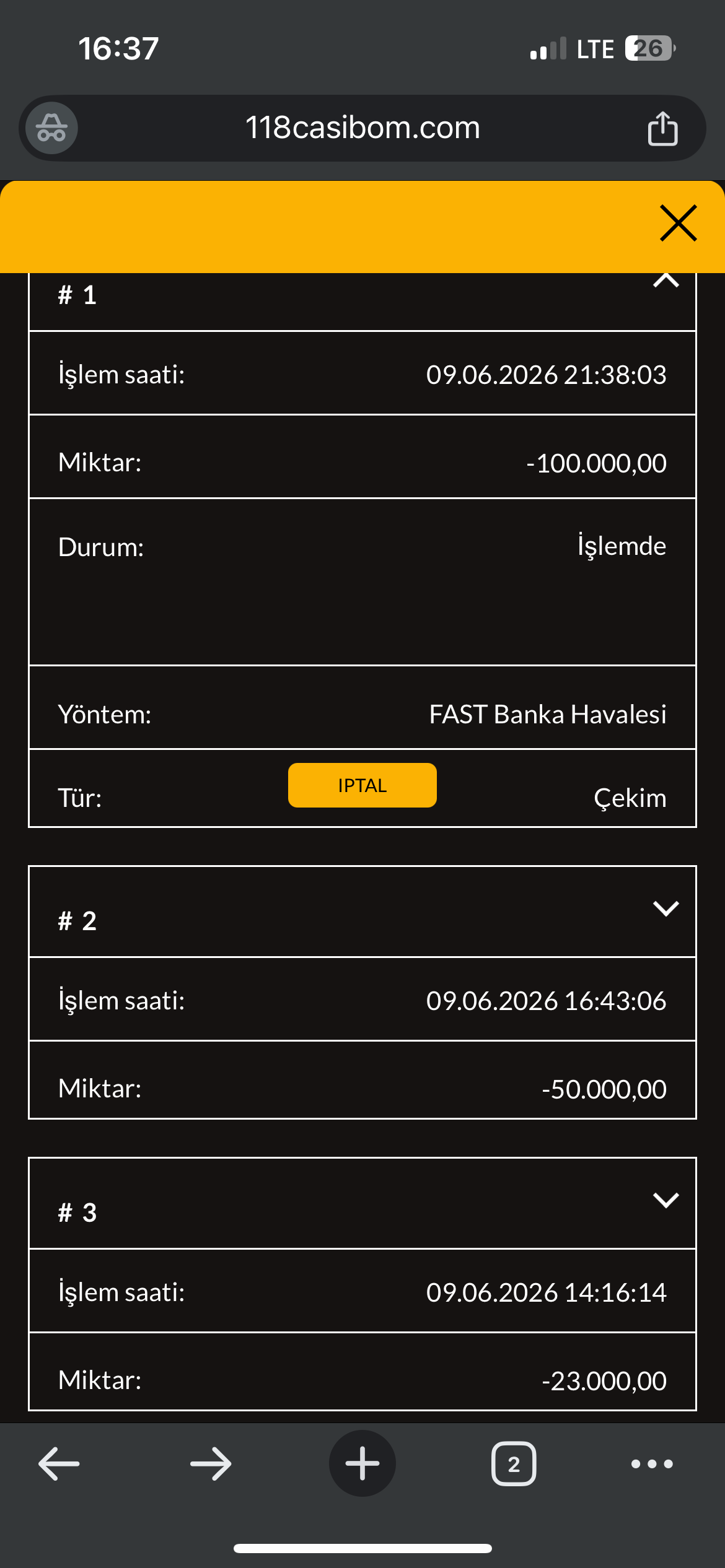
Task: Open the tab switcher showing 2 tabs
Action: 514,1464
